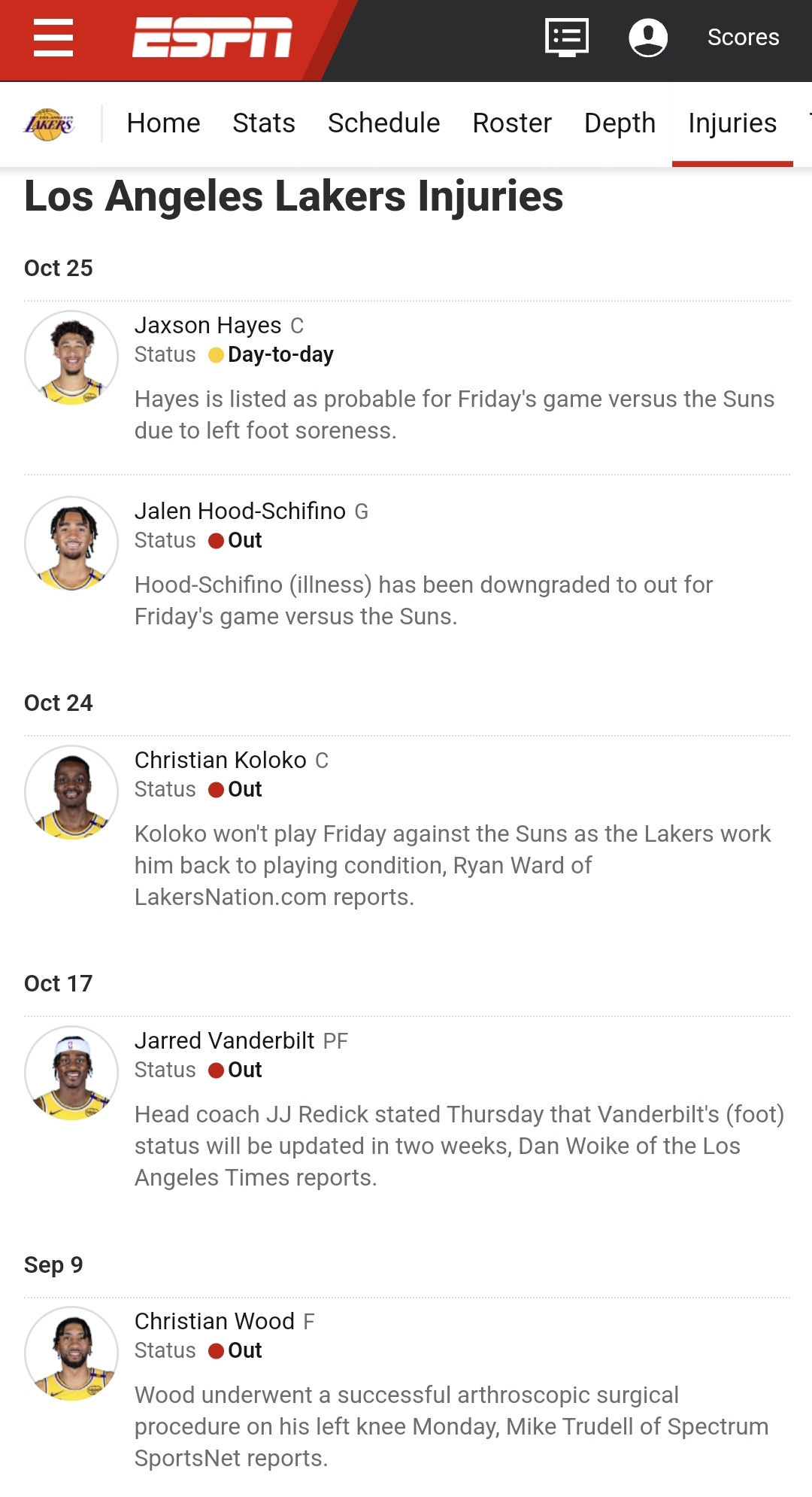Open the user profile icon
Image resolution: width=812 pixels, height=1497 pixels.
pyautogui.click(x=648, y=38)
